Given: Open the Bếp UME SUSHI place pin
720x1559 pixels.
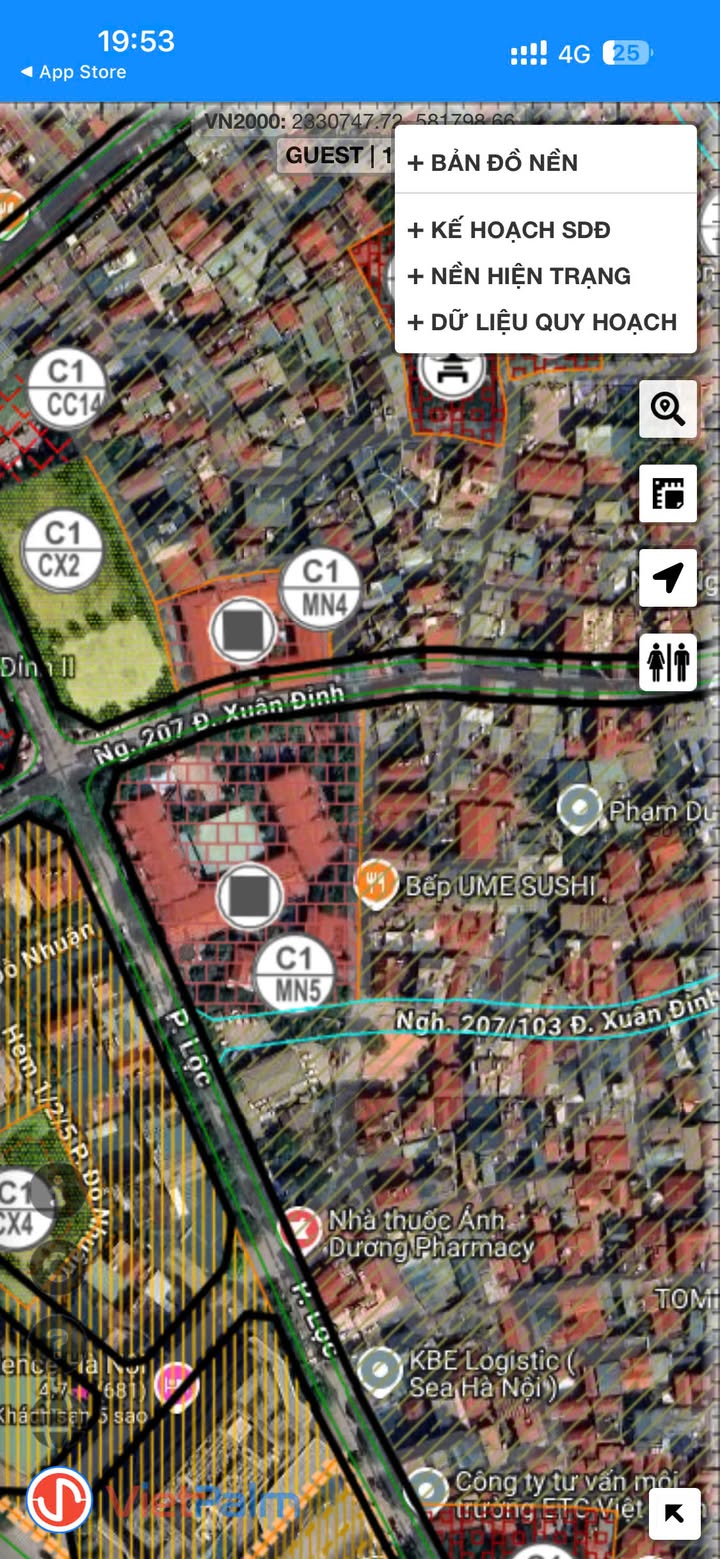Looking at the screenshot, I should point(376,884).
